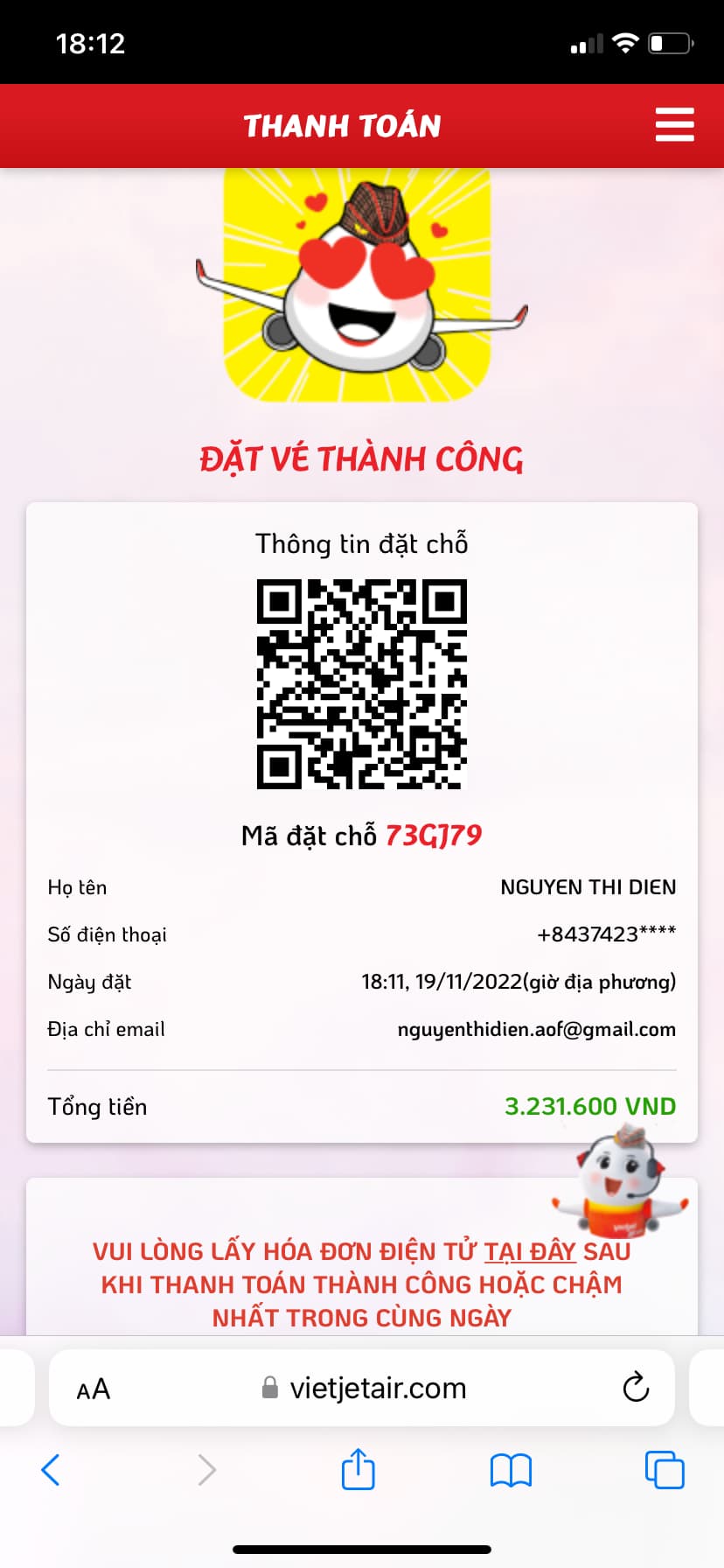Show all open Safari tabs
Image resolution: width=724 pixels, height=1568 pixels.
click(665, 1470)
